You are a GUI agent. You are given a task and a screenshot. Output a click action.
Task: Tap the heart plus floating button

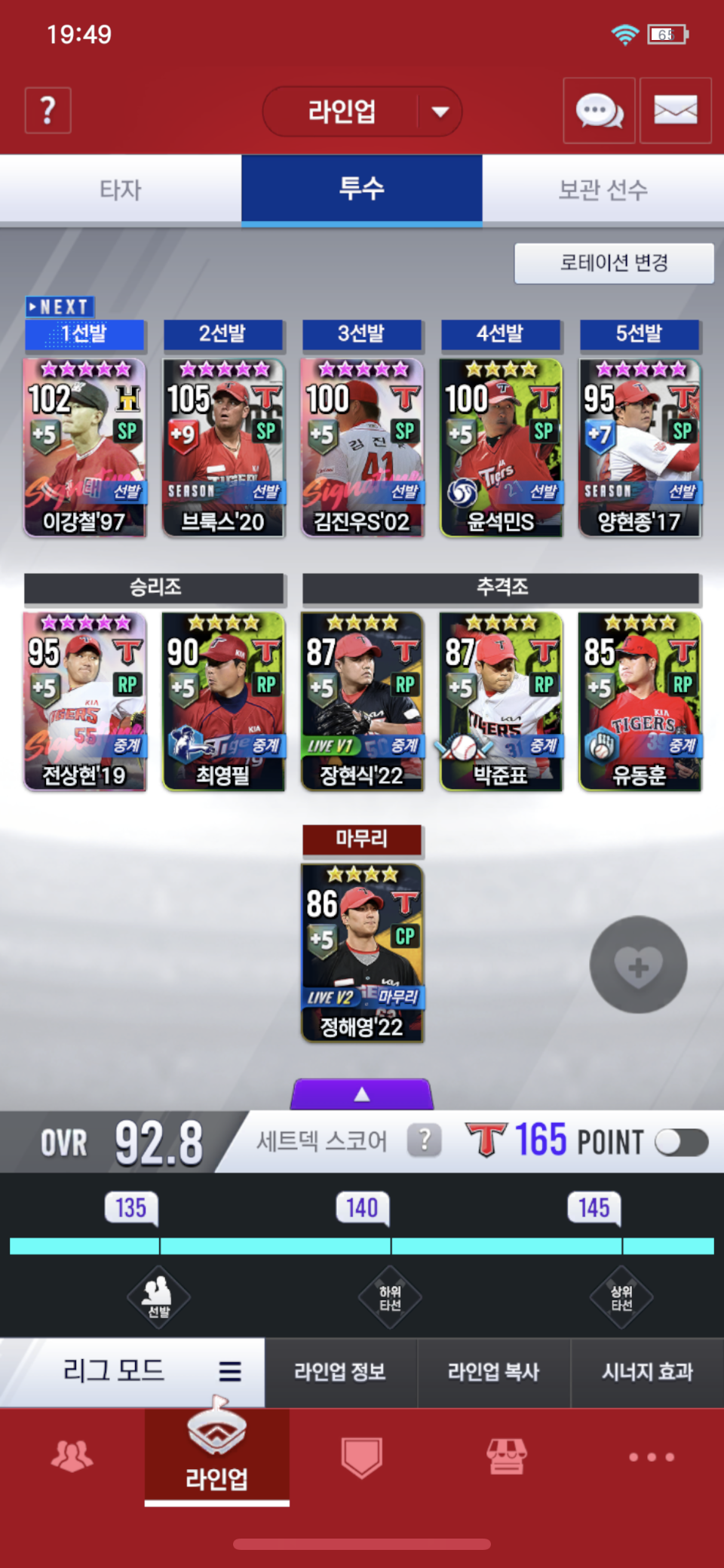click(x=638, y=965)
